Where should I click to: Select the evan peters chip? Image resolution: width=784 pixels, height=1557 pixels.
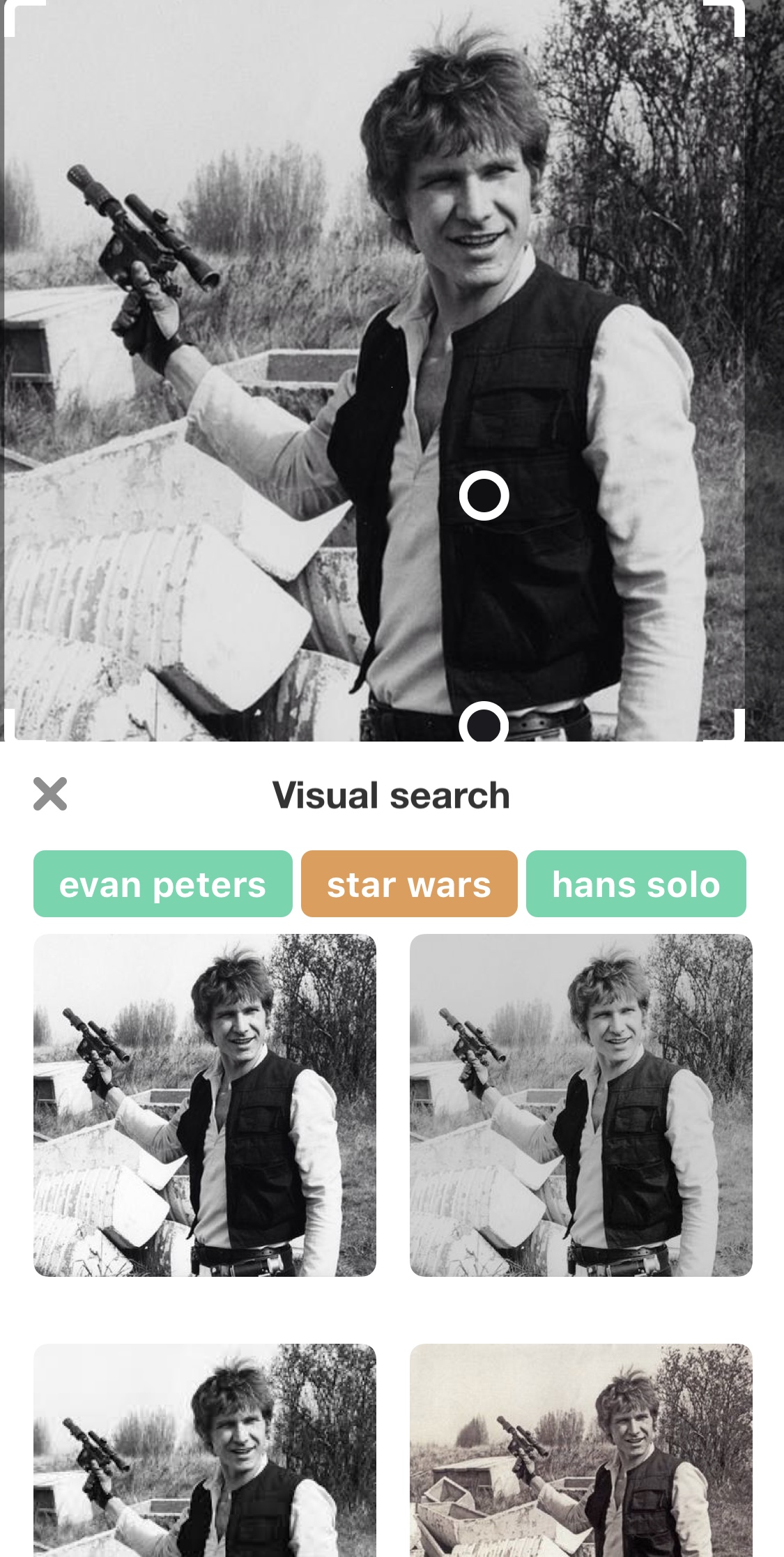pos(162,884)
